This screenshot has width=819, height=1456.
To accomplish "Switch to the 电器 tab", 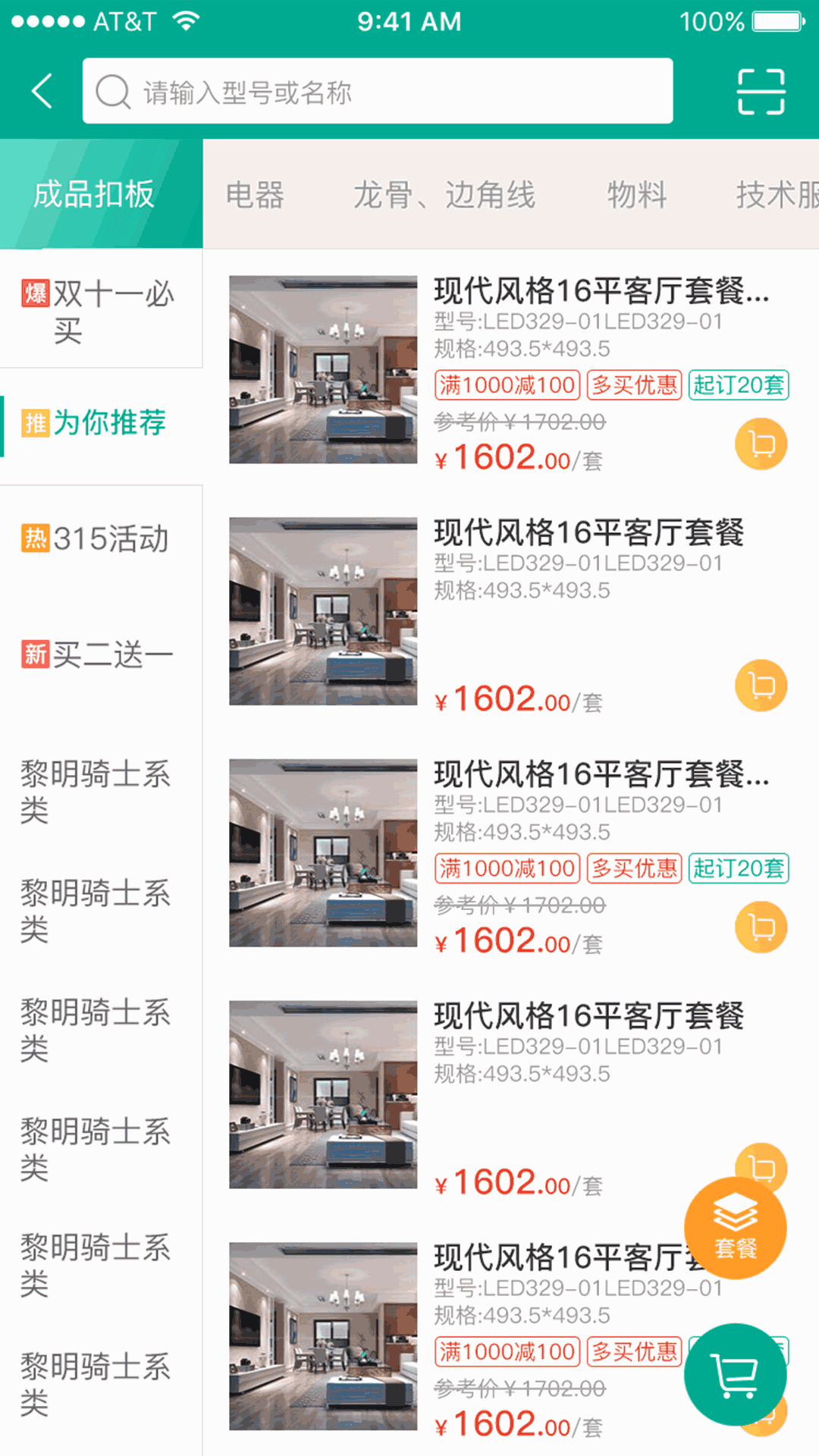I will [255, 195].
